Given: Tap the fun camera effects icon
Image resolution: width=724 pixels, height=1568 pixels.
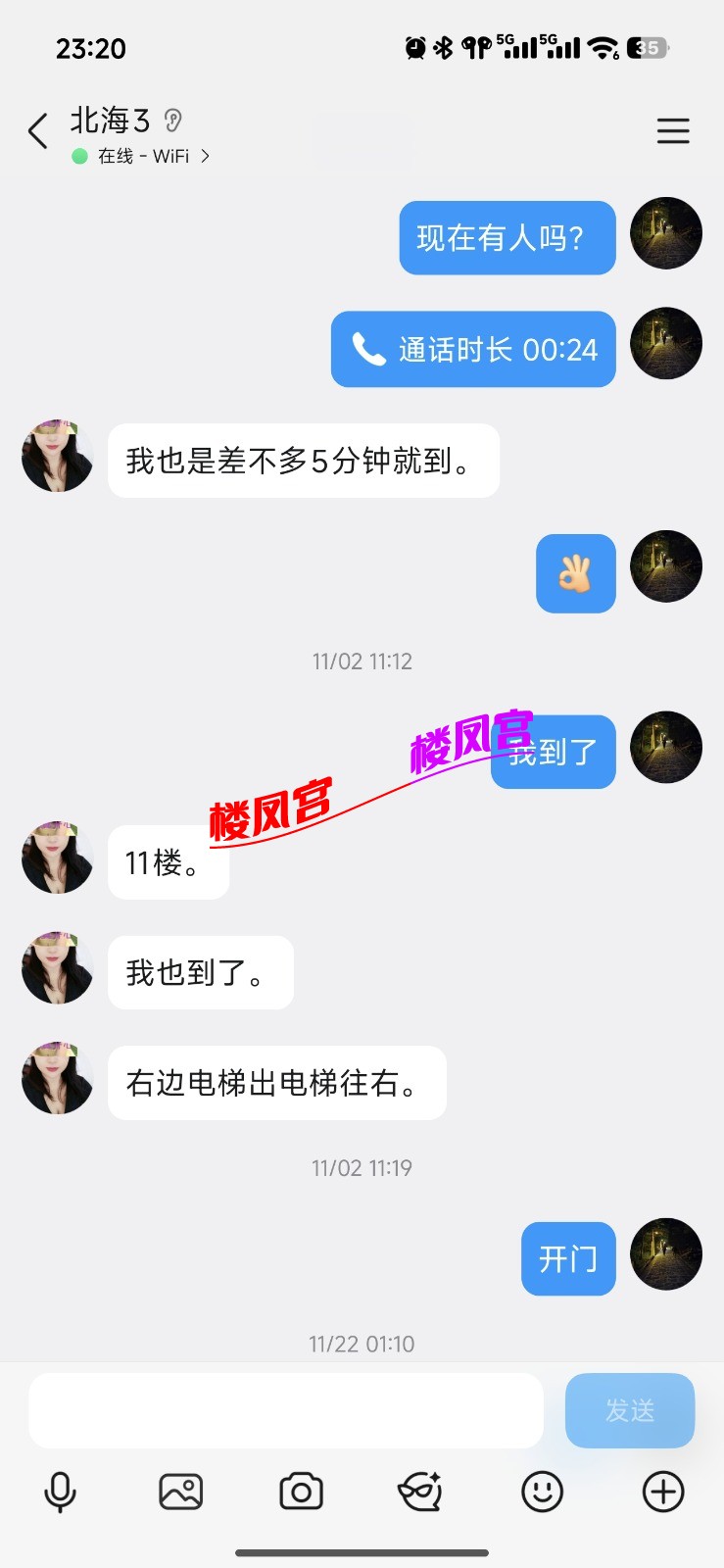Looking at the screenshot, I should click(x=421, y=1492).
